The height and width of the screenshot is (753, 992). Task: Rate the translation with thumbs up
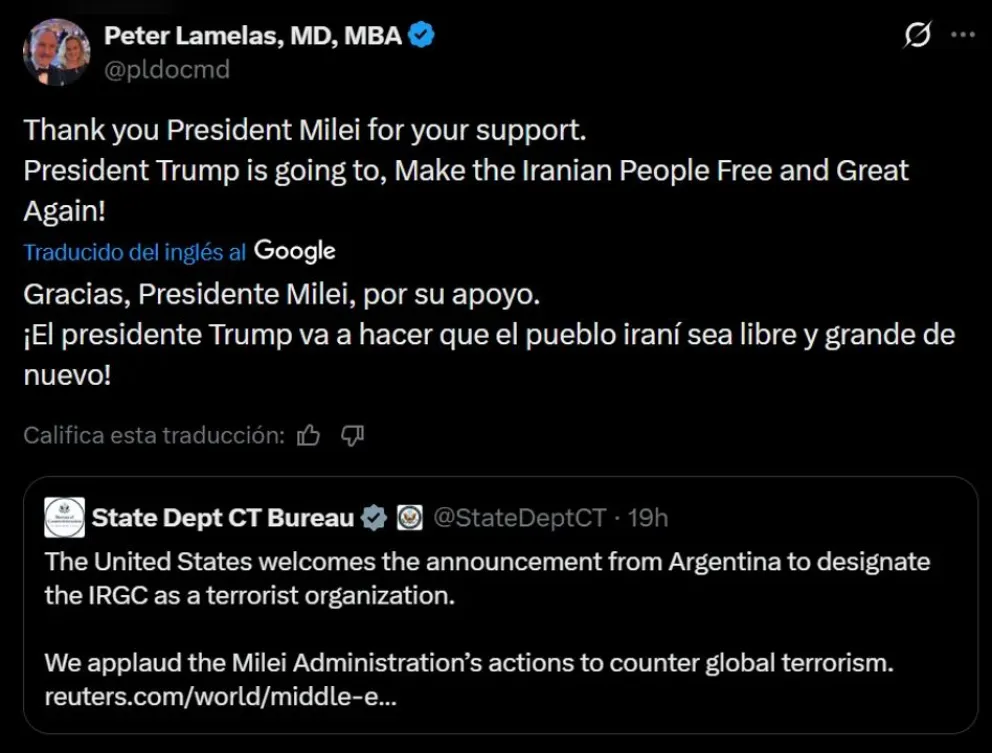pos(309,435)
